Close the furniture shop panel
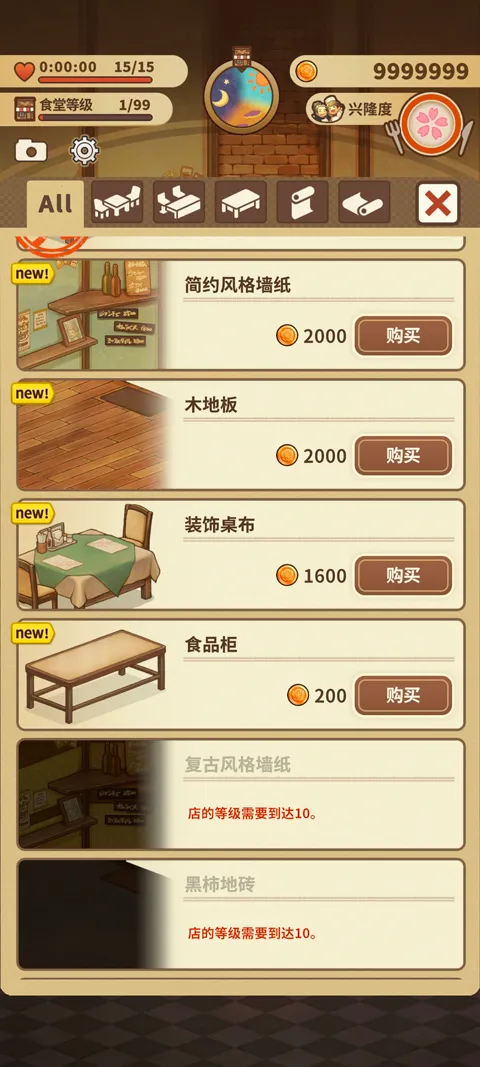The height and width of the screenshot is (1067, 480). [x=438, y=203]
